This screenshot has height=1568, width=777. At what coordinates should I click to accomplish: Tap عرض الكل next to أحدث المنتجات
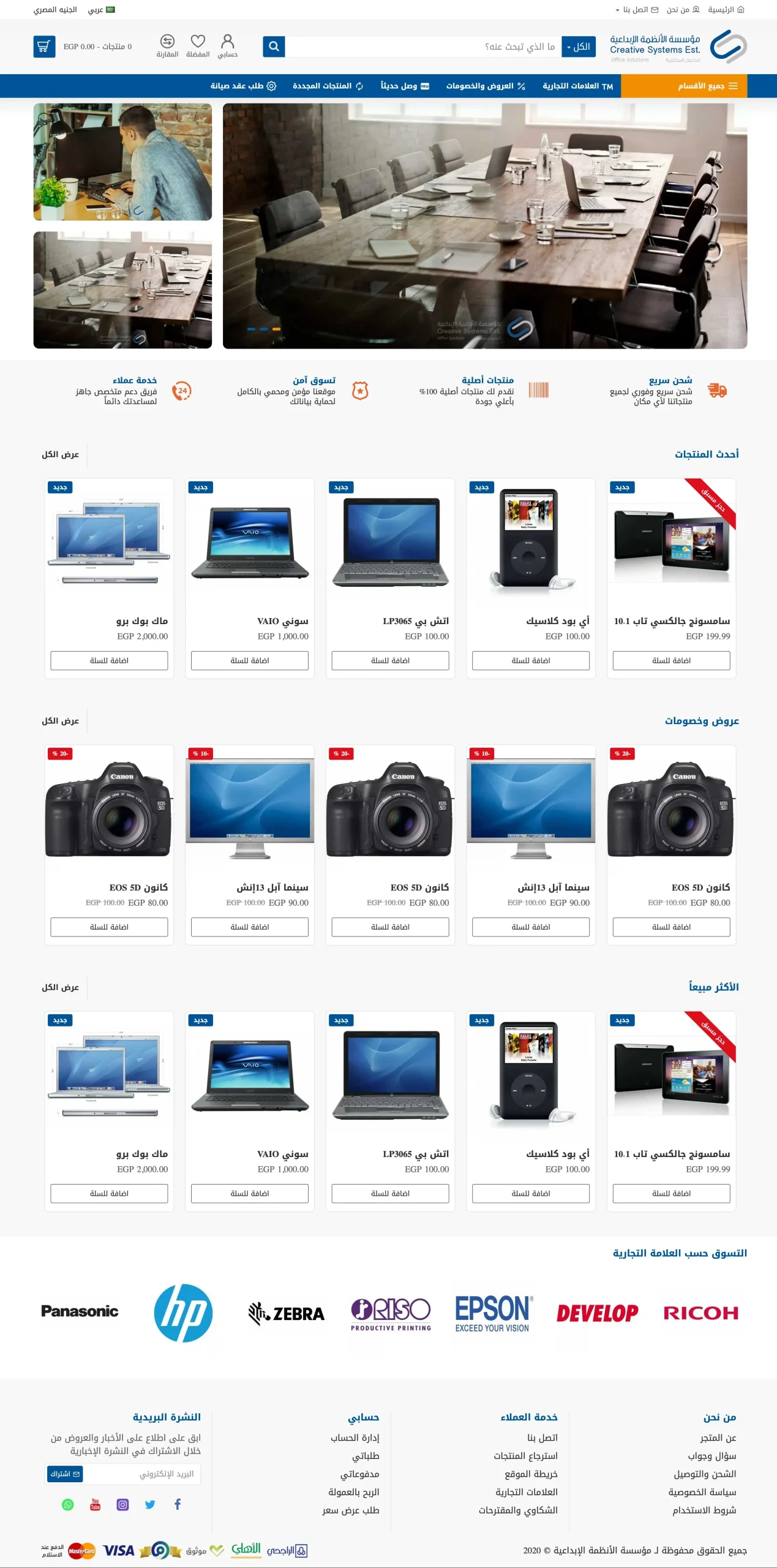point(60,454)
